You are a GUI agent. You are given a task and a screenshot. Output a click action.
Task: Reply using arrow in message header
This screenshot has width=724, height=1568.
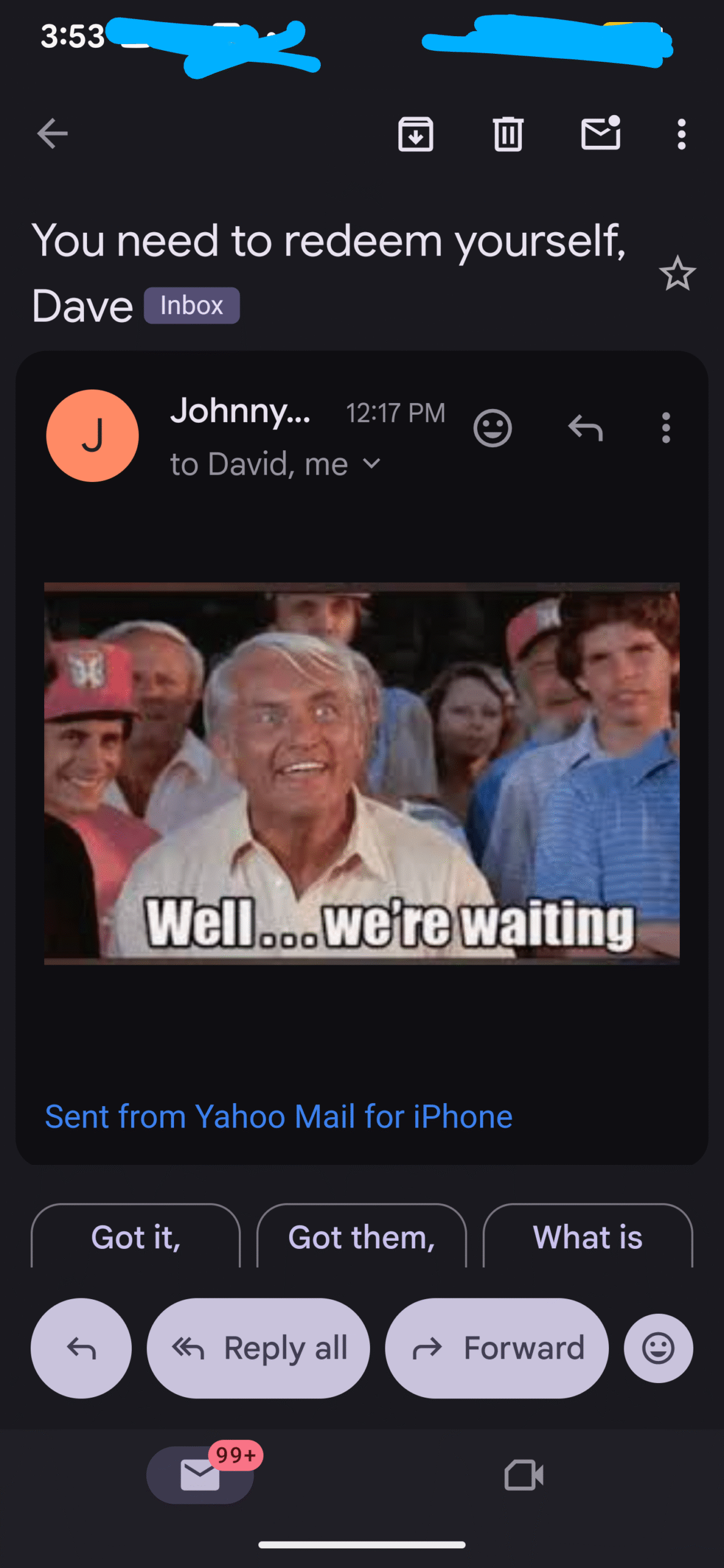click(x=586, y=428)
